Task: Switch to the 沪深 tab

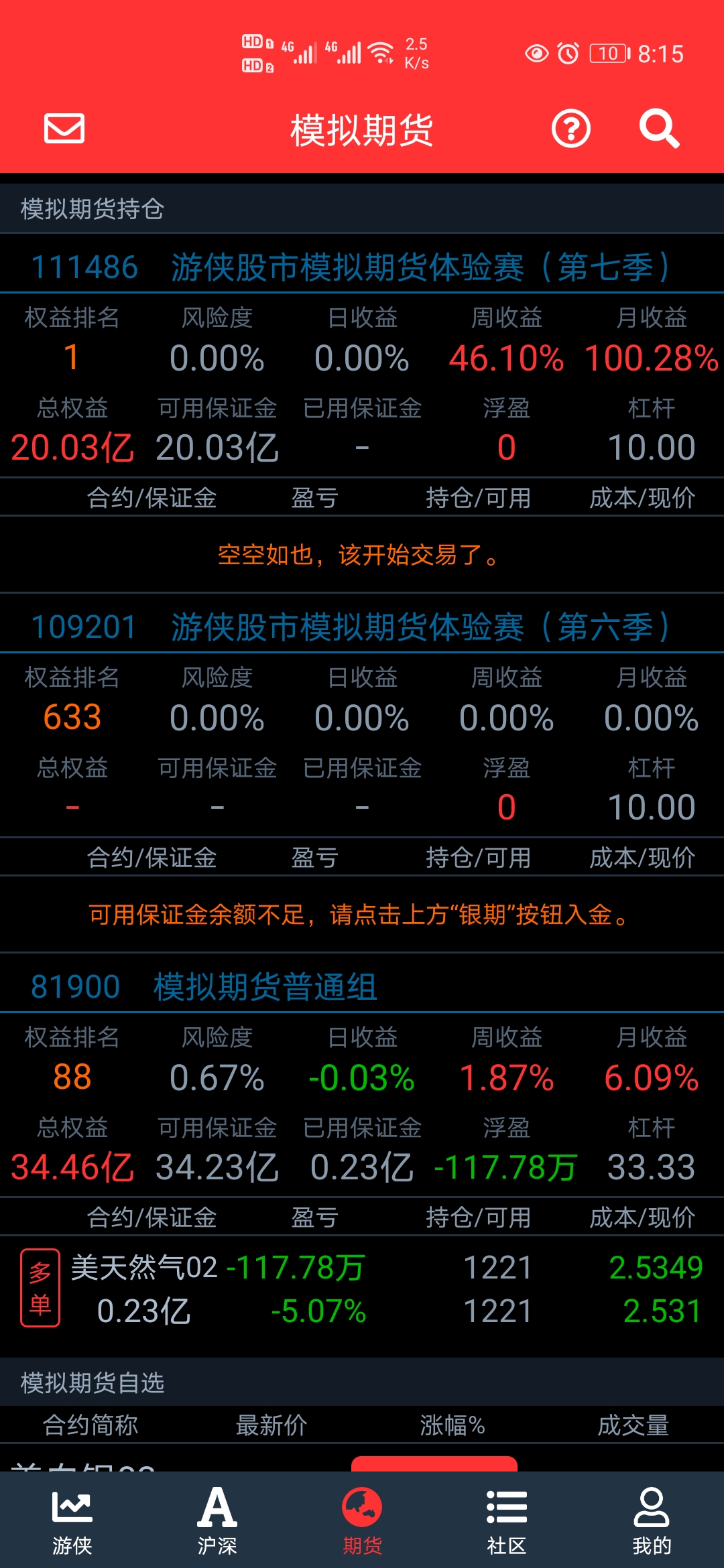Action: point(217,1521)
